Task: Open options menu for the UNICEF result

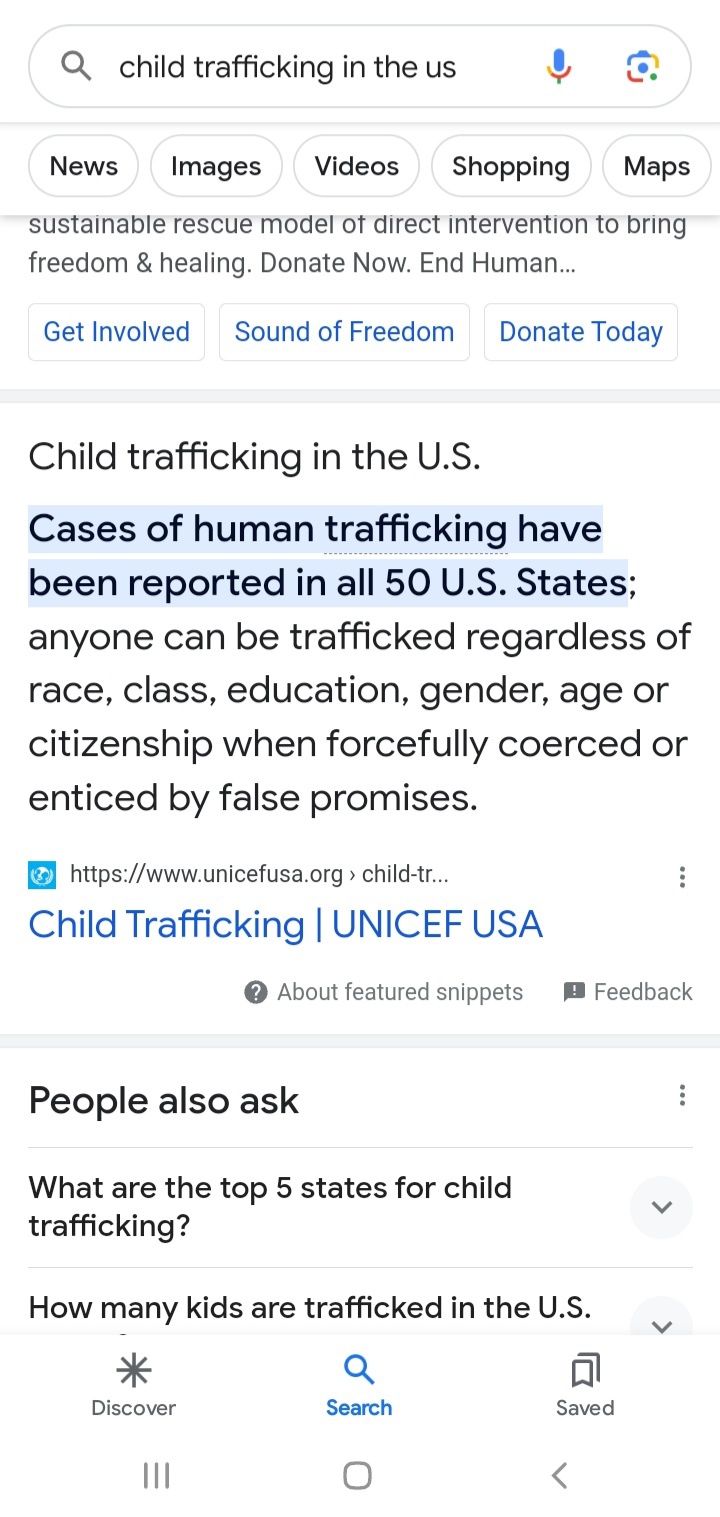Action: (x=682, y=877)
